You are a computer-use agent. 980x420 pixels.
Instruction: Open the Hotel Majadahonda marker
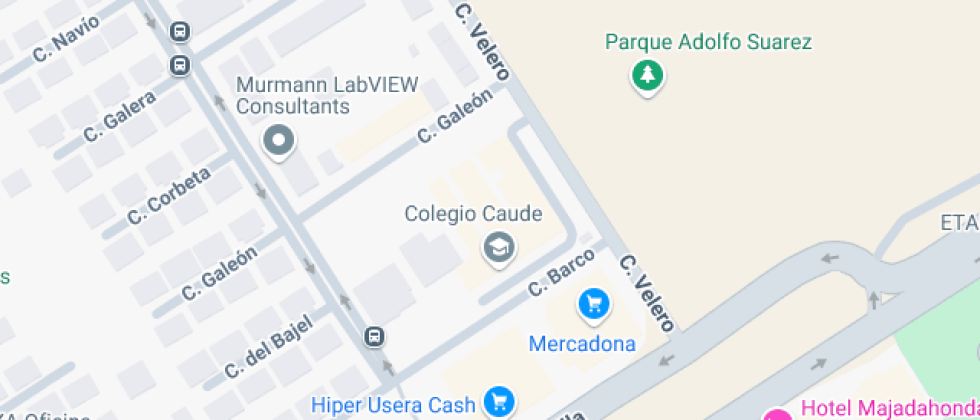(x=777, y=414)
